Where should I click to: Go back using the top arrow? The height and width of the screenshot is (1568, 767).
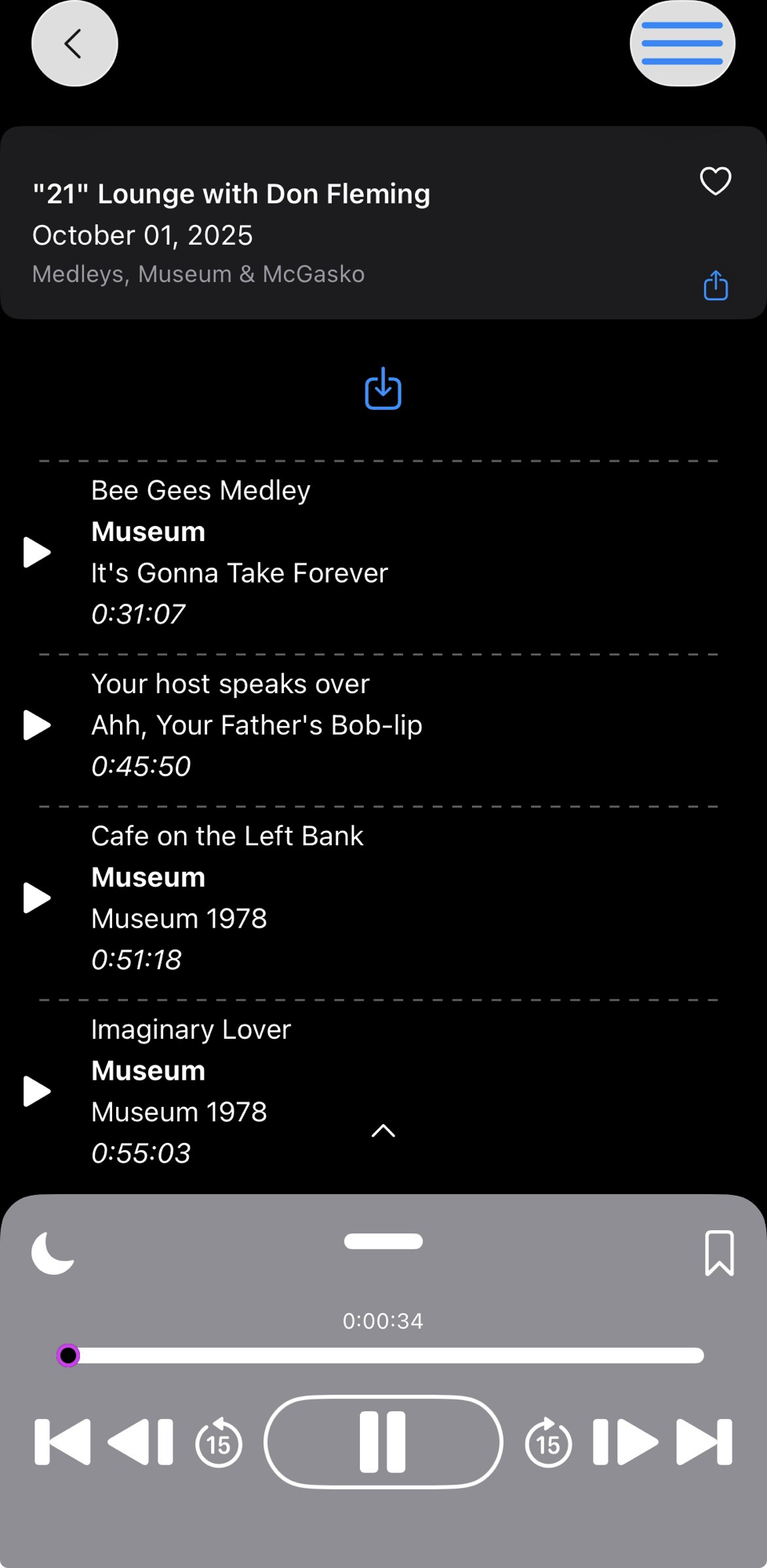point(75,44)
